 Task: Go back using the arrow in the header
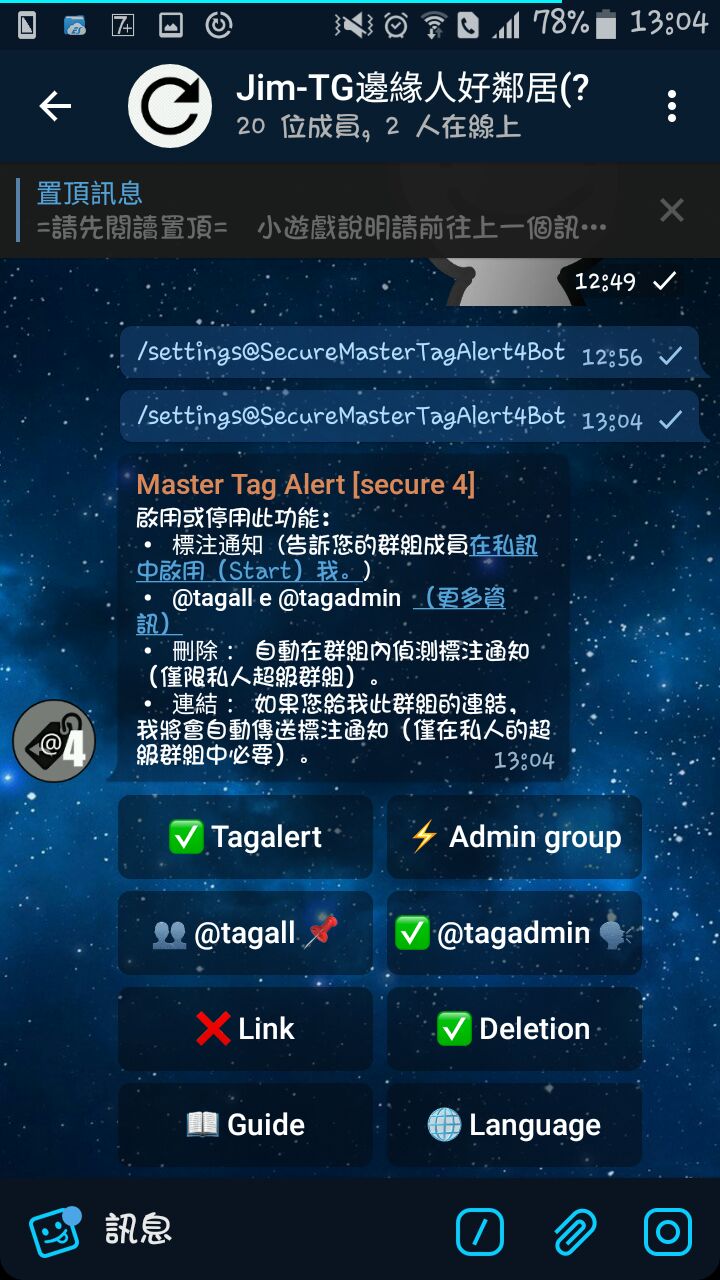[55, 106]
